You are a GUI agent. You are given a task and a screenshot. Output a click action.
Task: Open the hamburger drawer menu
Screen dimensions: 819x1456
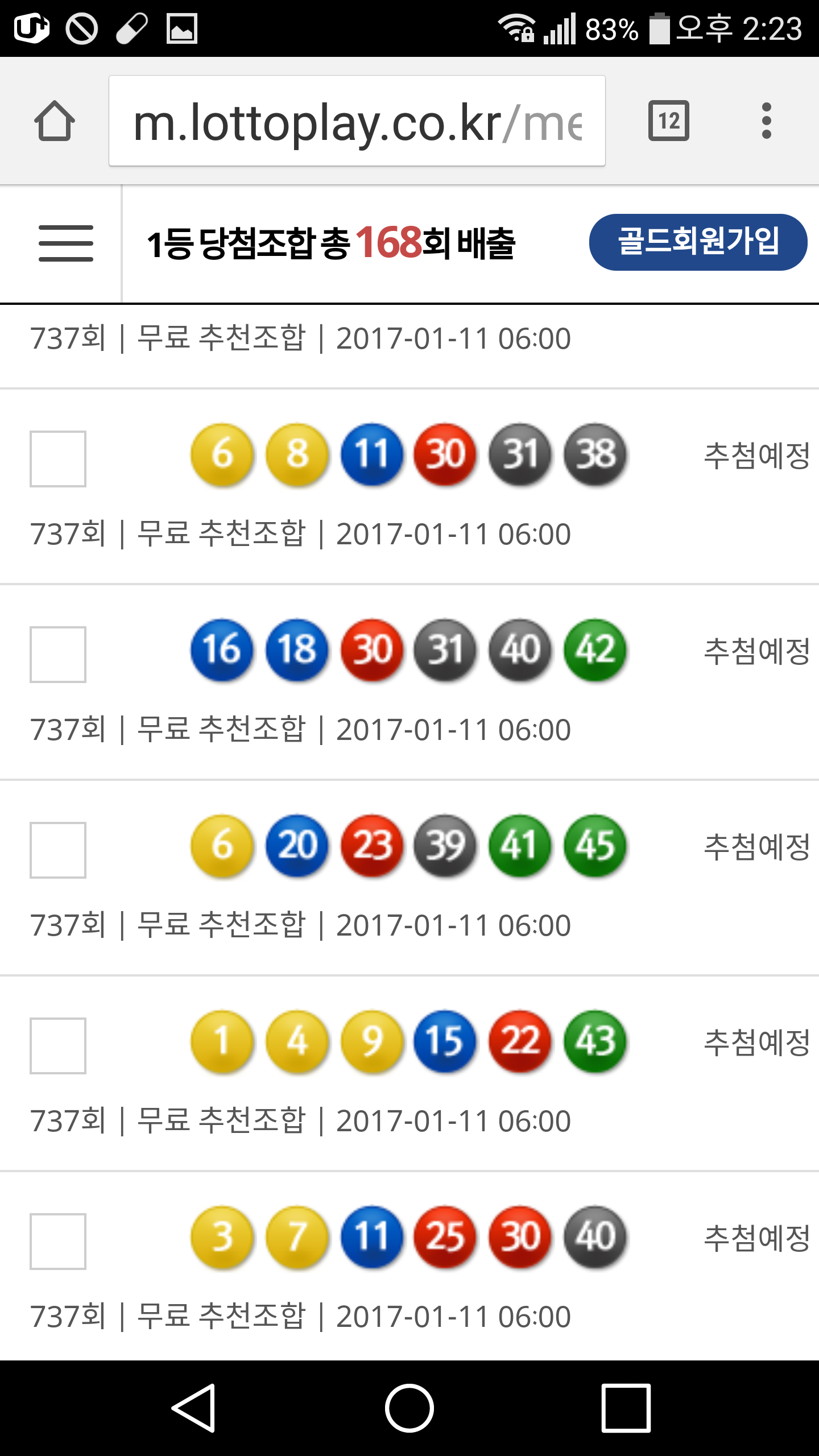65,243
